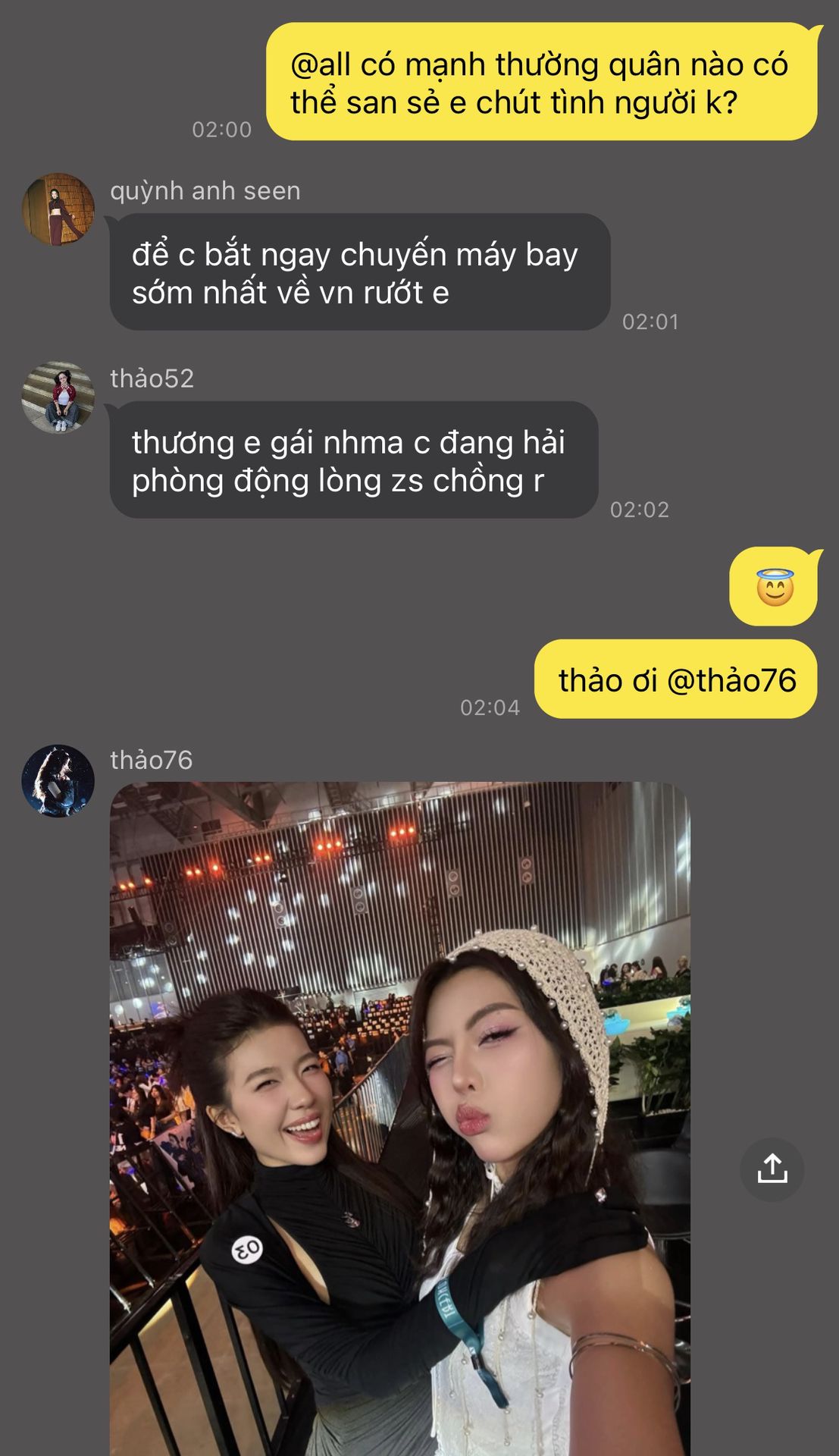This screenshot has height=1456, width=839.
Task: Share the photo sent by thảo76
Action: pos(772,1169)
